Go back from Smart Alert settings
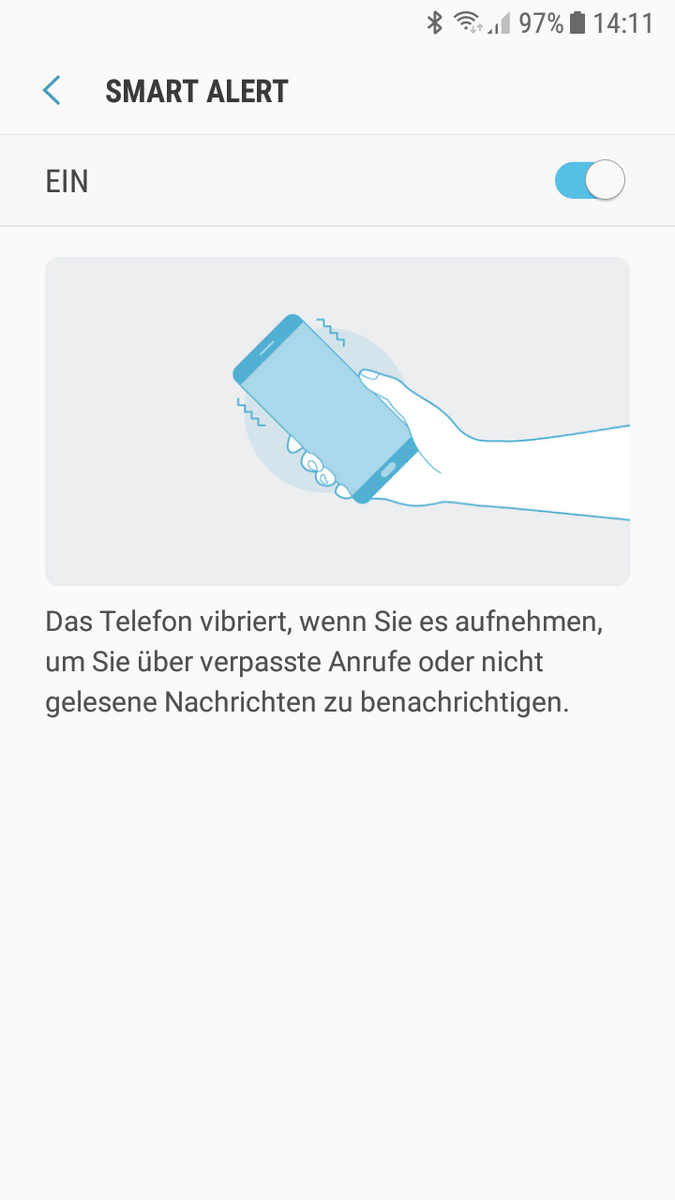 [52, 91]
